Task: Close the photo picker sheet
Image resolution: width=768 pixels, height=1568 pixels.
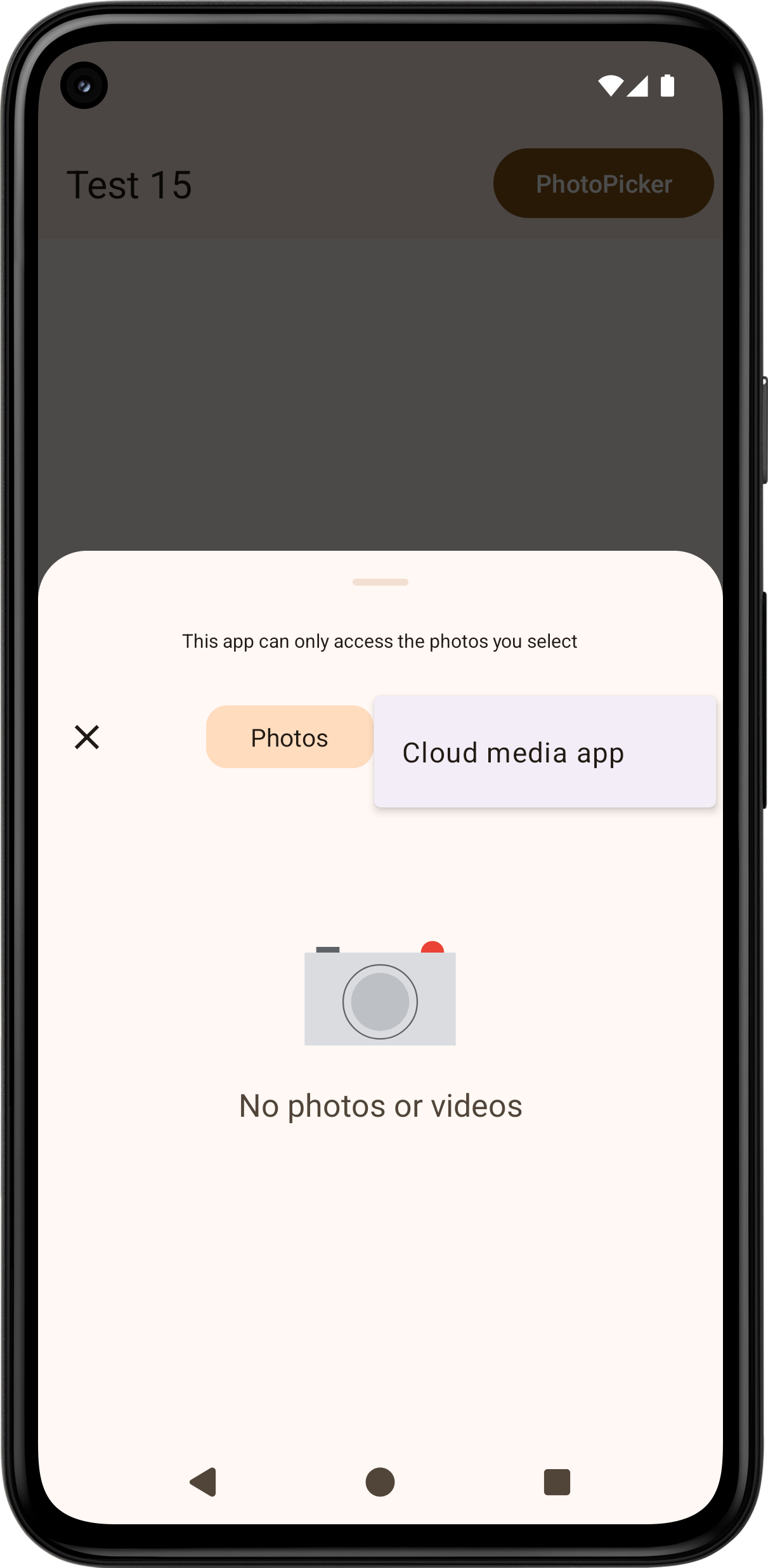Action: pyautogui.click(x=87, y=737)
